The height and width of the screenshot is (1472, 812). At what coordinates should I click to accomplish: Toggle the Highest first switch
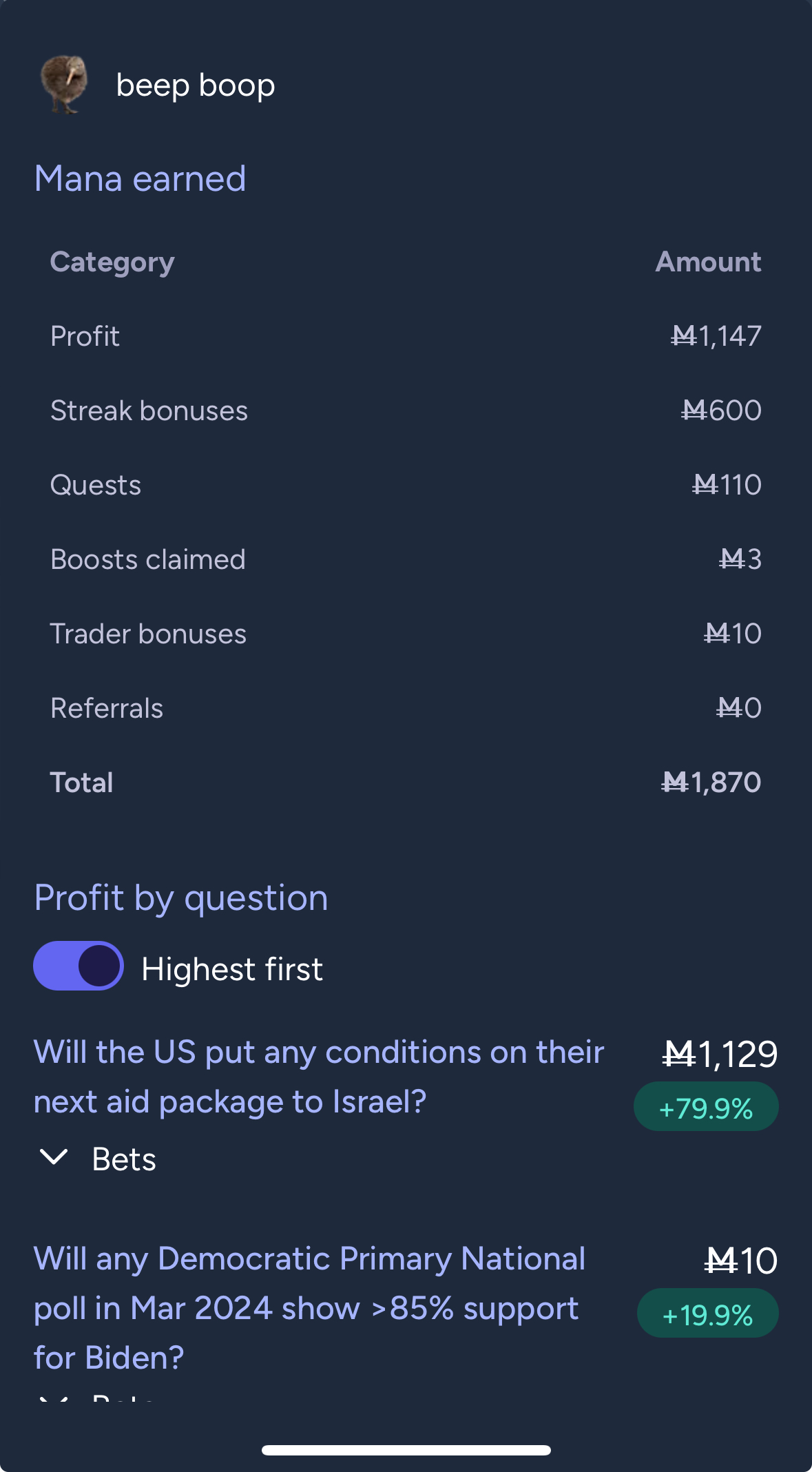point(79,966)
